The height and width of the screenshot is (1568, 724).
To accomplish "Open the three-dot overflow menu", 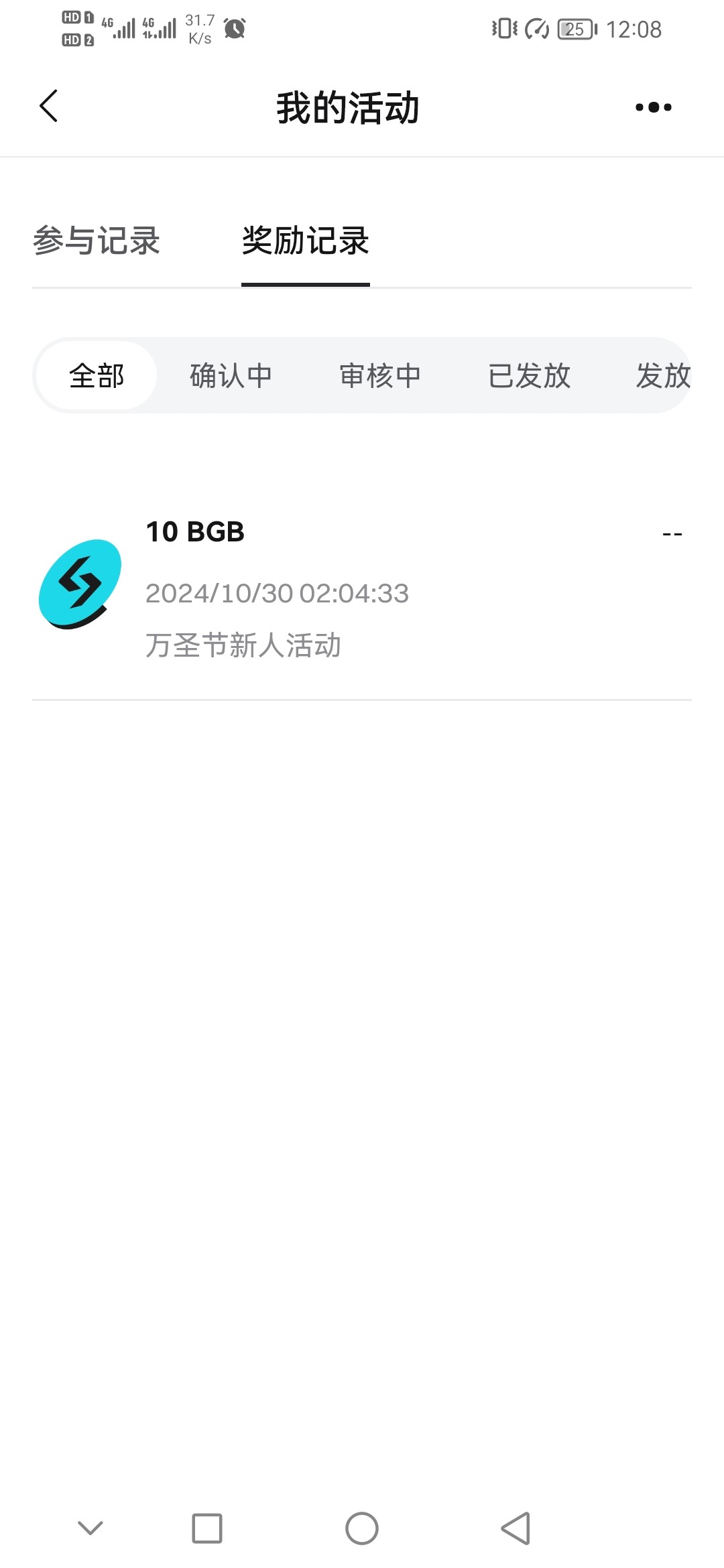I will point(653,107).
